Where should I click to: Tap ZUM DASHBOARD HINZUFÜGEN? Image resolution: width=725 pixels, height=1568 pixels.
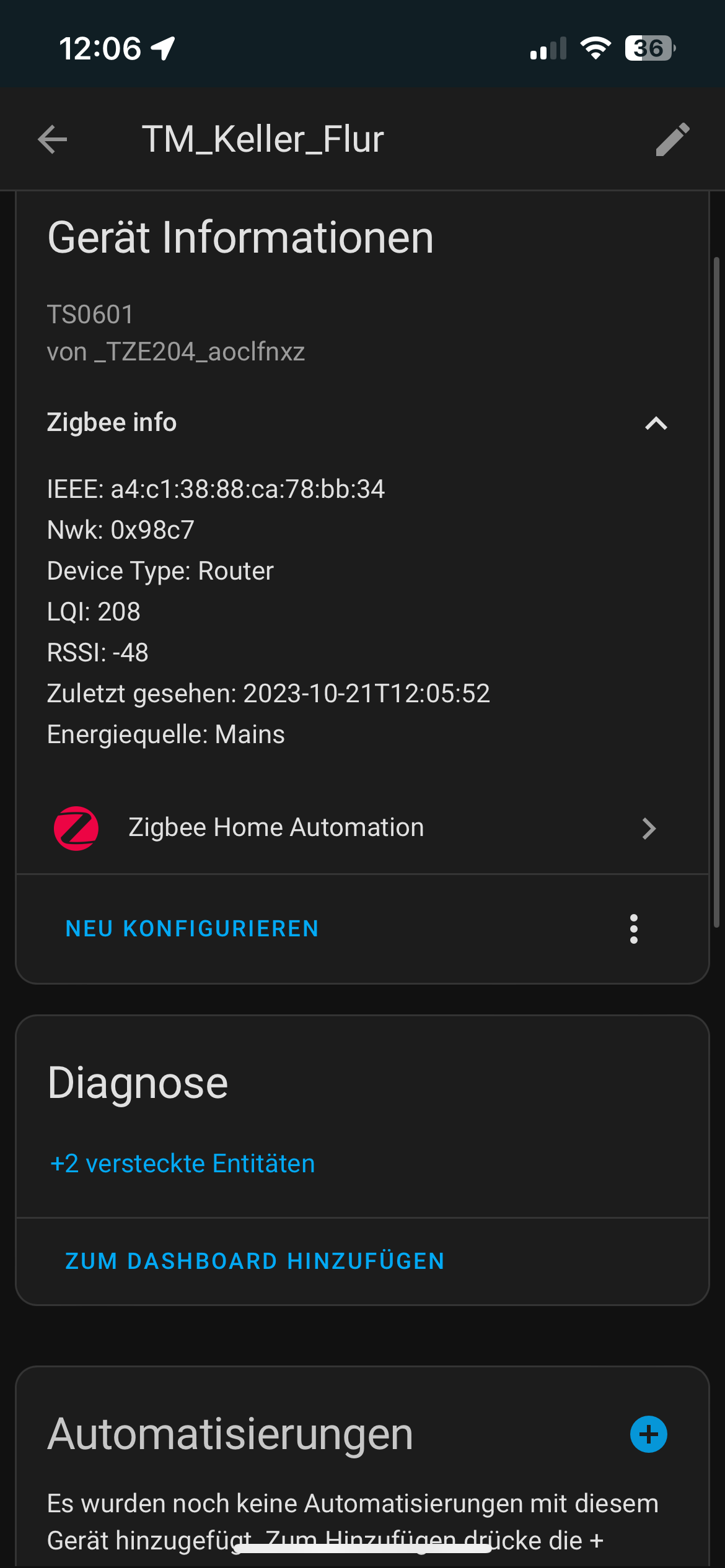(255, 1261)
